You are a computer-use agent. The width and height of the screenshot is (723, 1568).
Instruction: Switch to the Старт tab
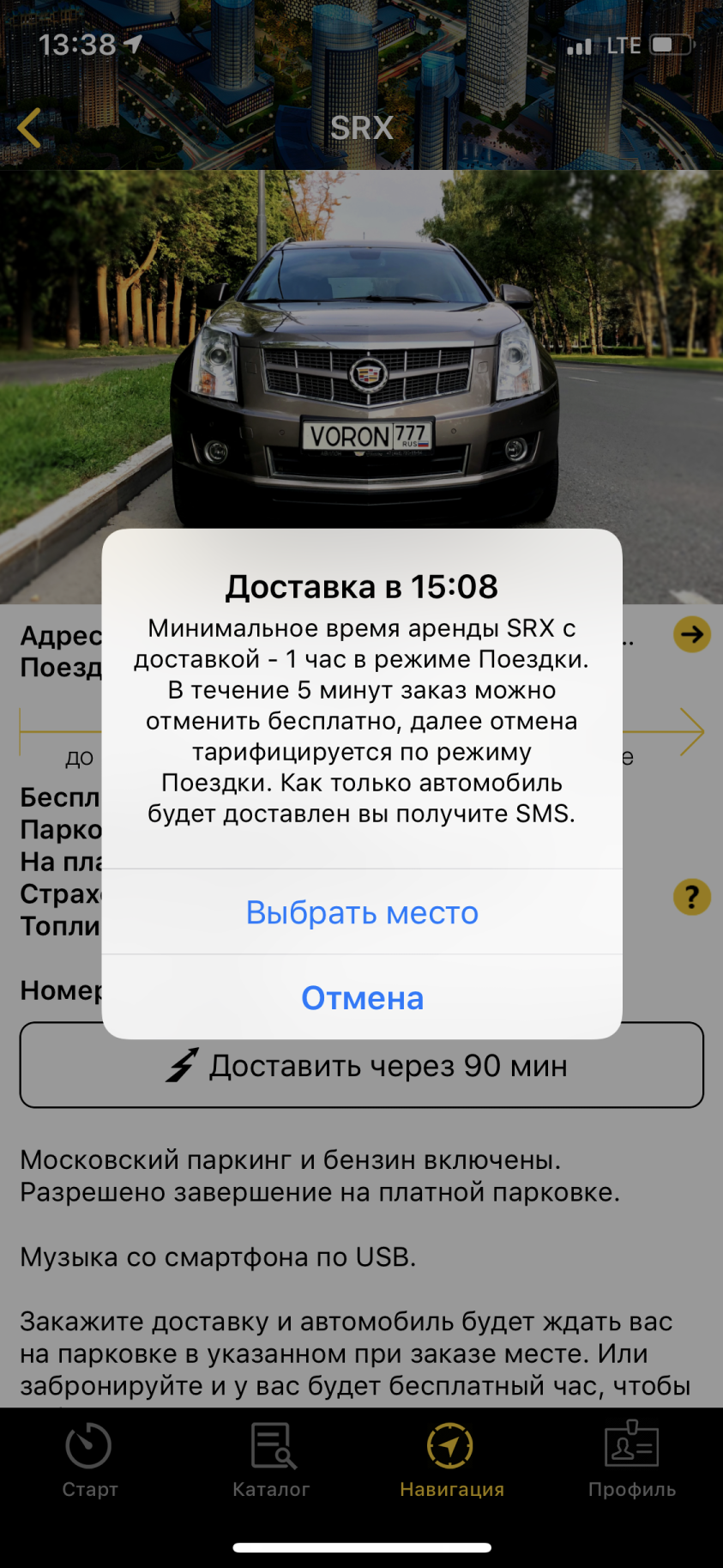[89, 1462]
